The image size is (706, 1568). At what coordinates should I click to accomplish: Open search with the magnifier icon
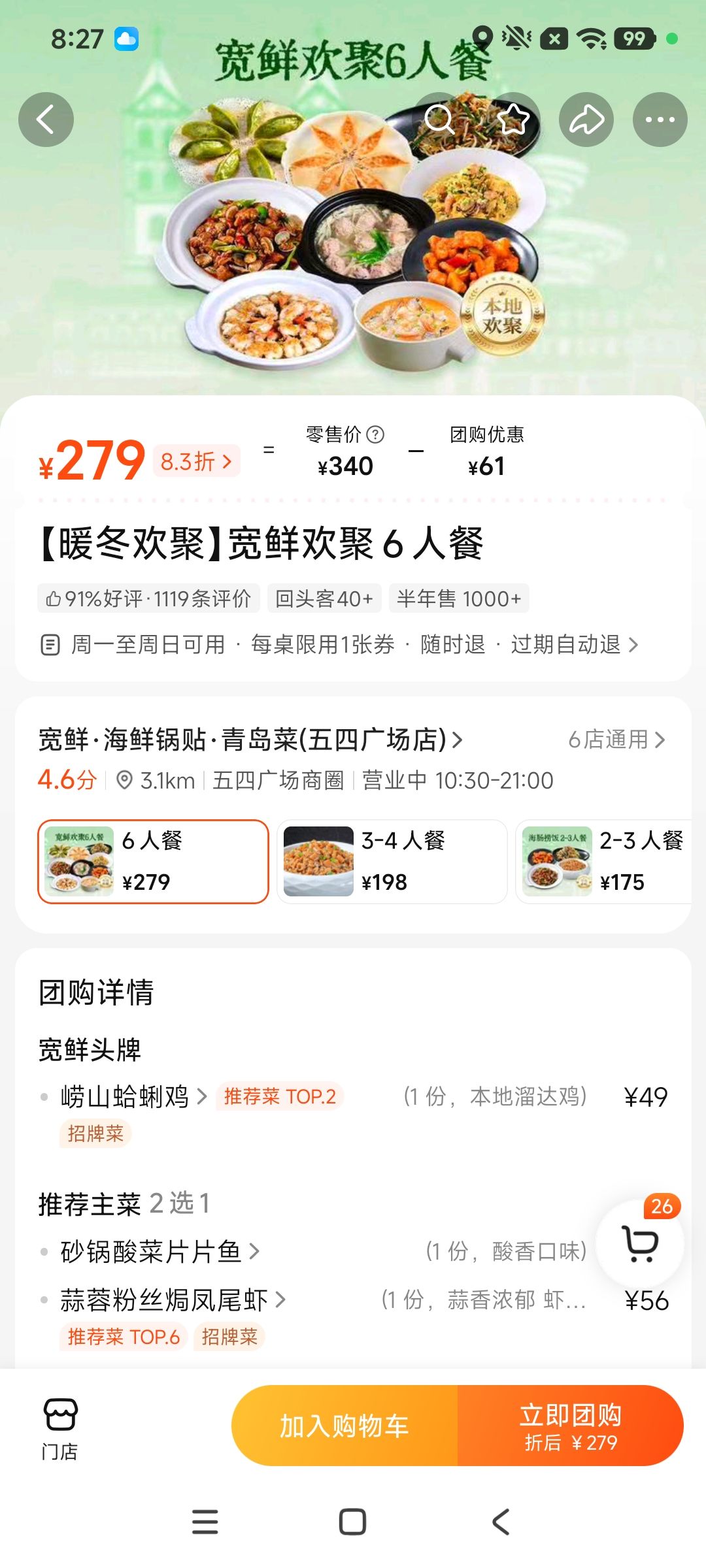(x=439, y=120)
